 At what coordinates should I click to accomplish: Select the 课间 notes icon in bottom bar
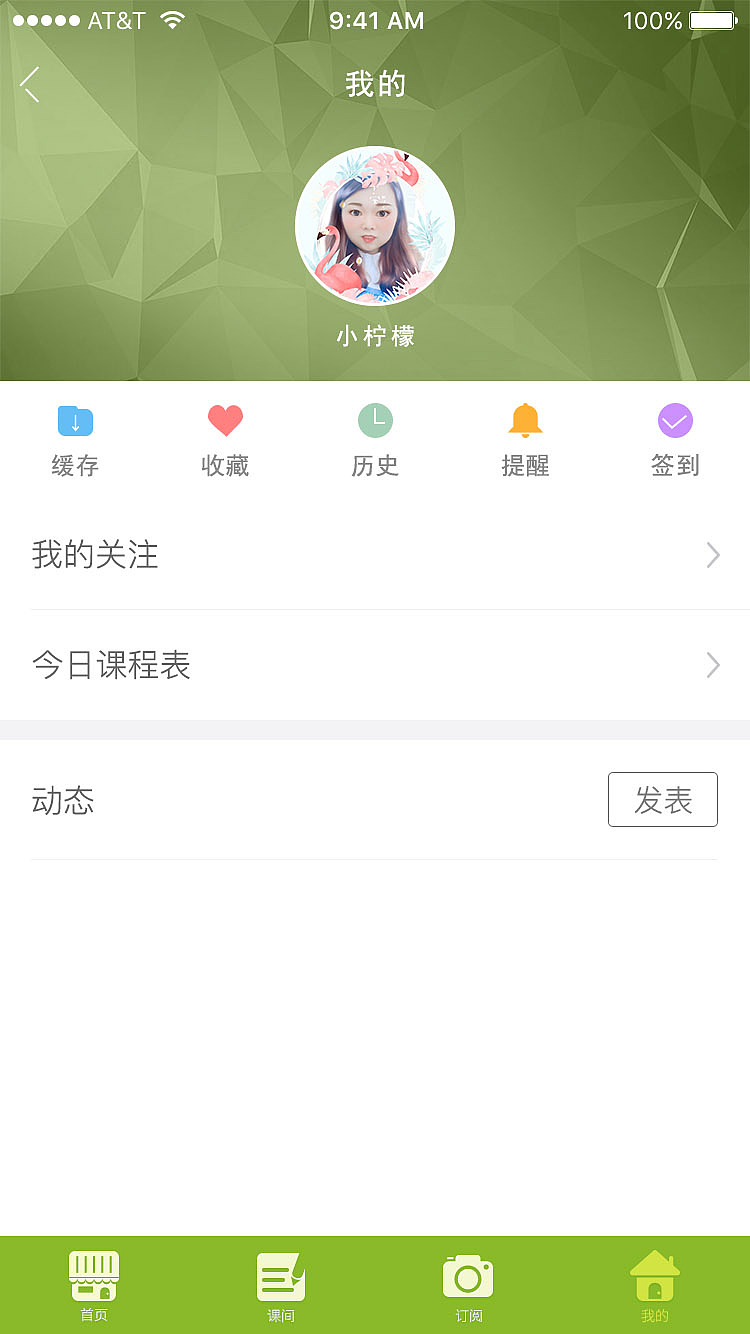click(x=280, y=1275)
